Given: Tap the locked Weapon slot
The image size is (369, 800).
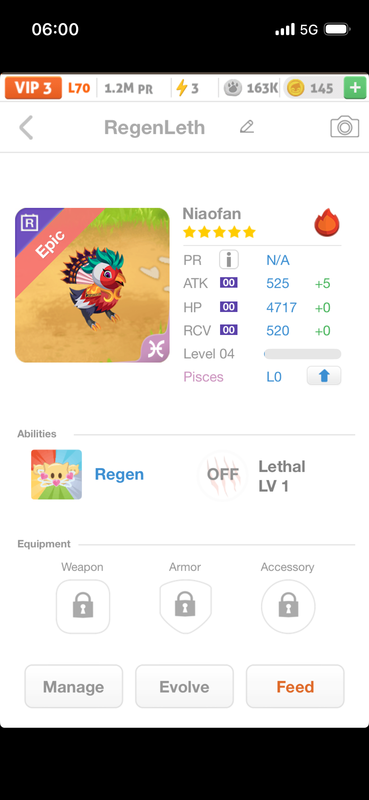Looking at the screenshot, I should pos(83,607).
